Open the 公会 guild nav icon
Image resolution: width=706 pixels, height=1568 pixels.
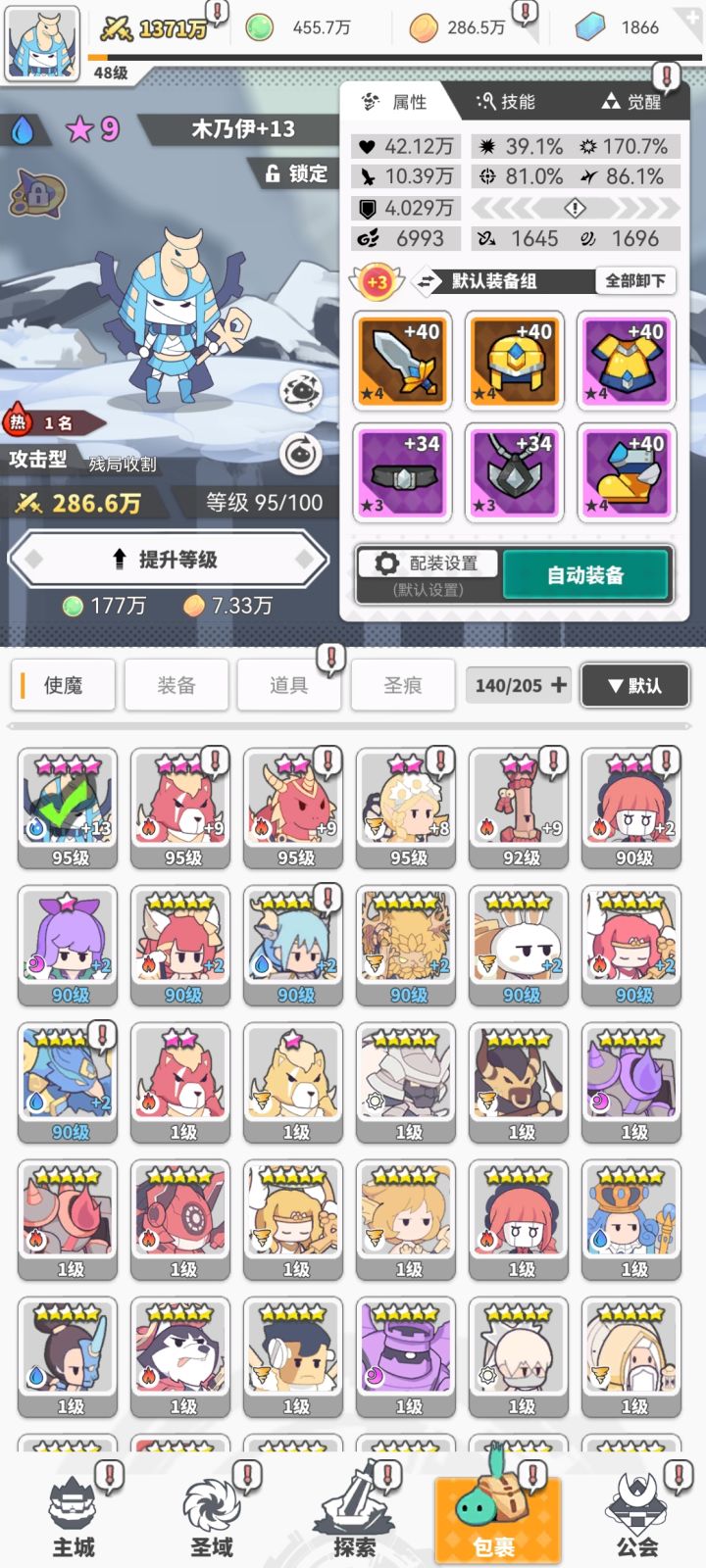pos(635,1514)
